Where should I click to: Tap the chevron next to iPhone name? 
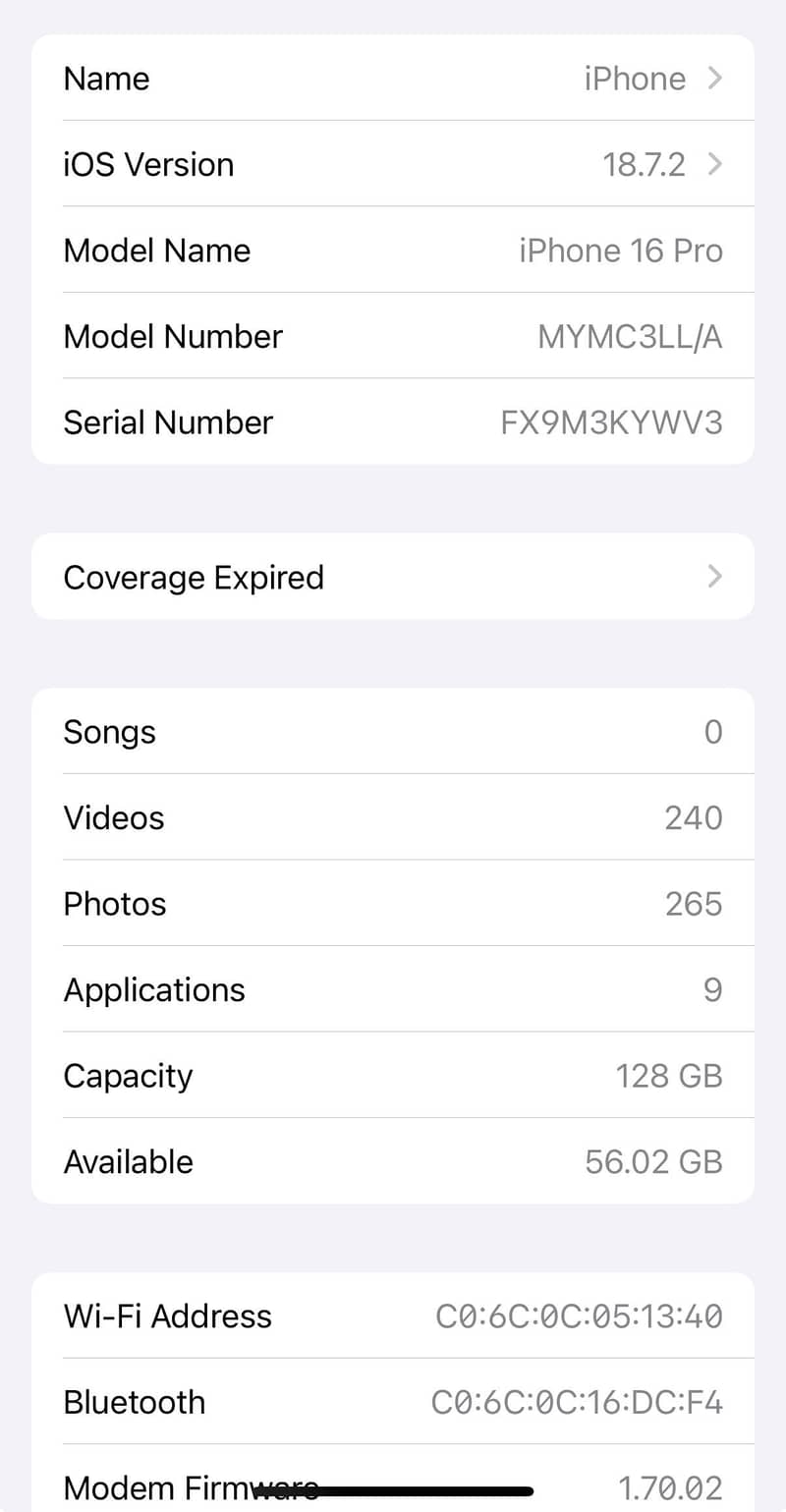pos(715,78)
